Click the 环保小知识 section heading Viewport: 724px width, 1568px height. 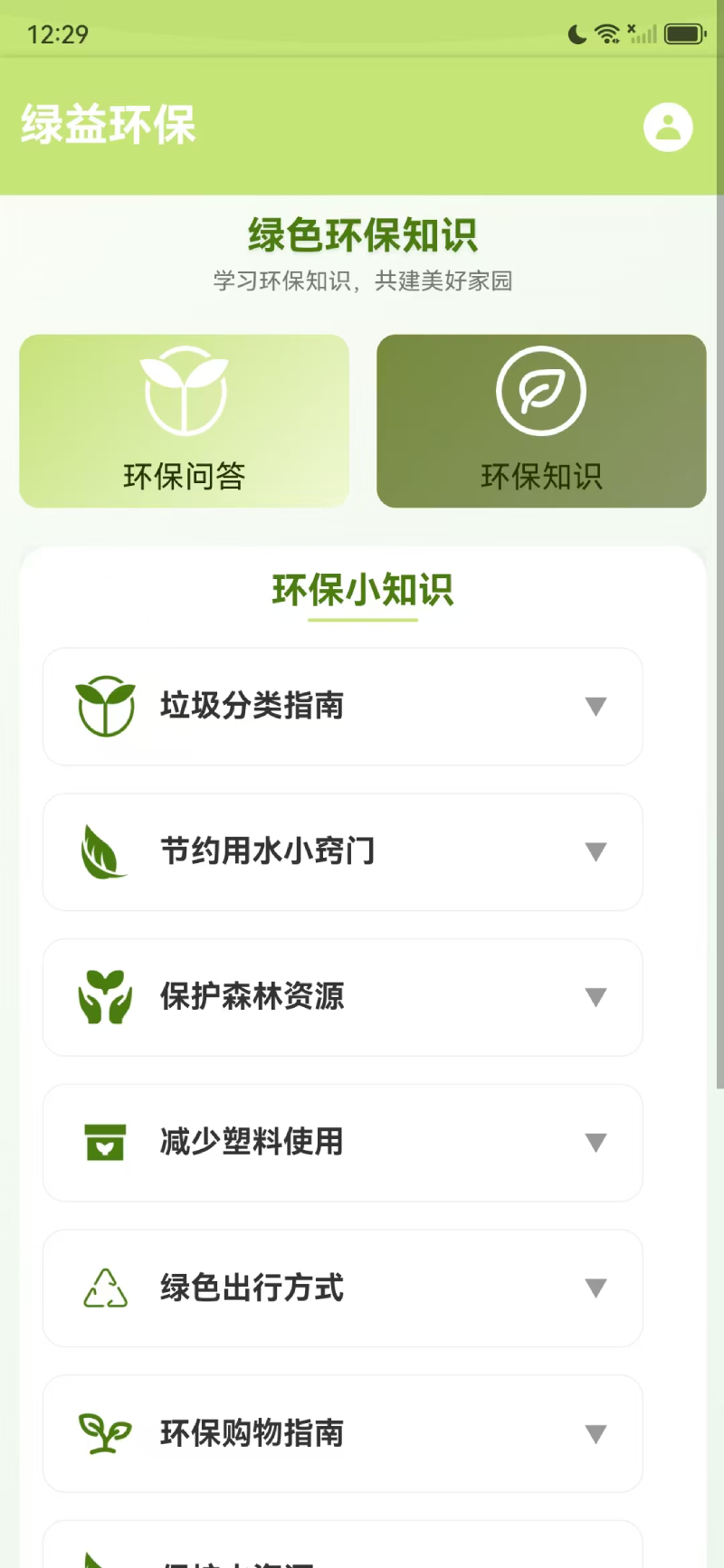click(363, 589)
